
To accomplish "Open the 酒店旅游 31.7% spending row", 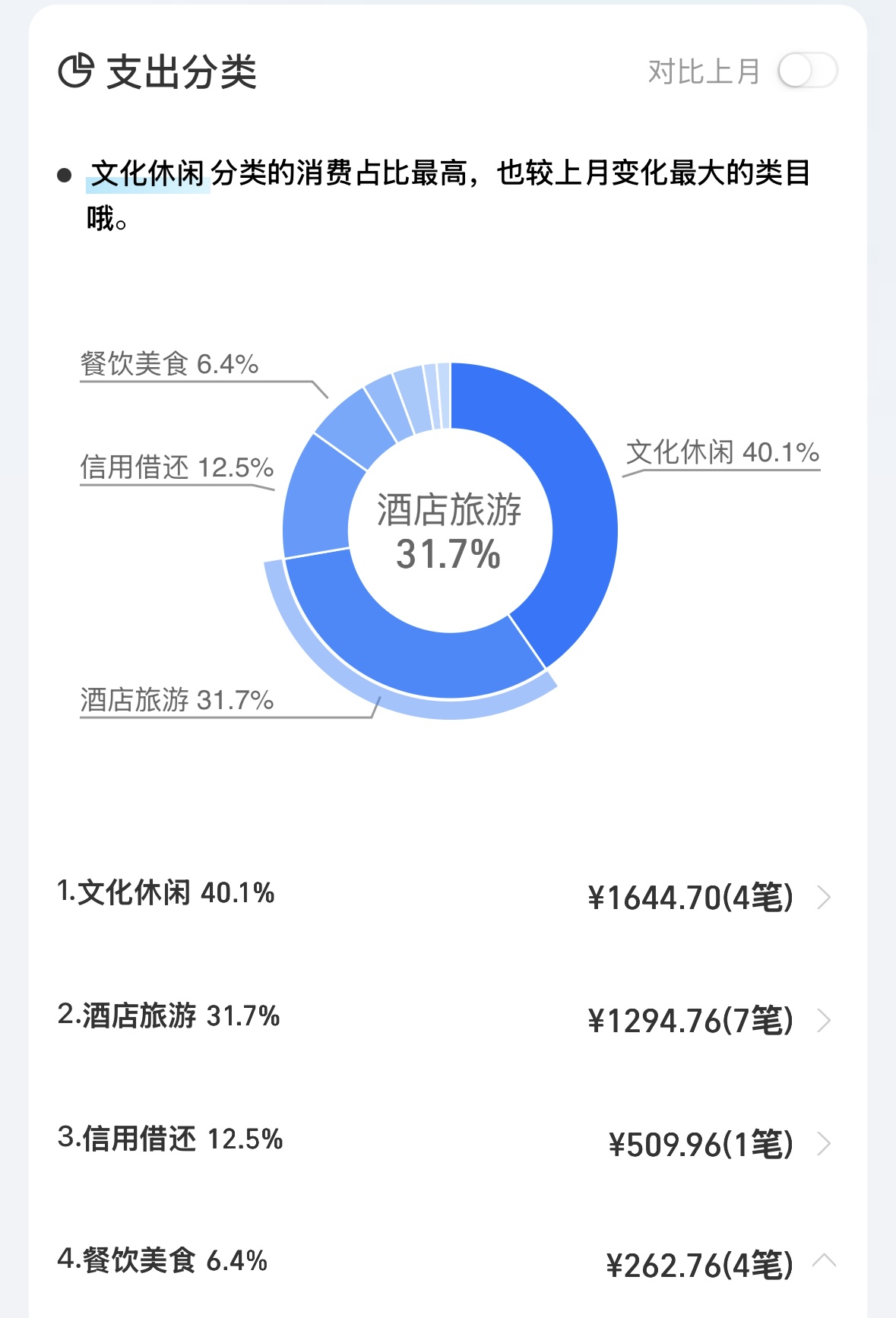I will coord(447,1019).
